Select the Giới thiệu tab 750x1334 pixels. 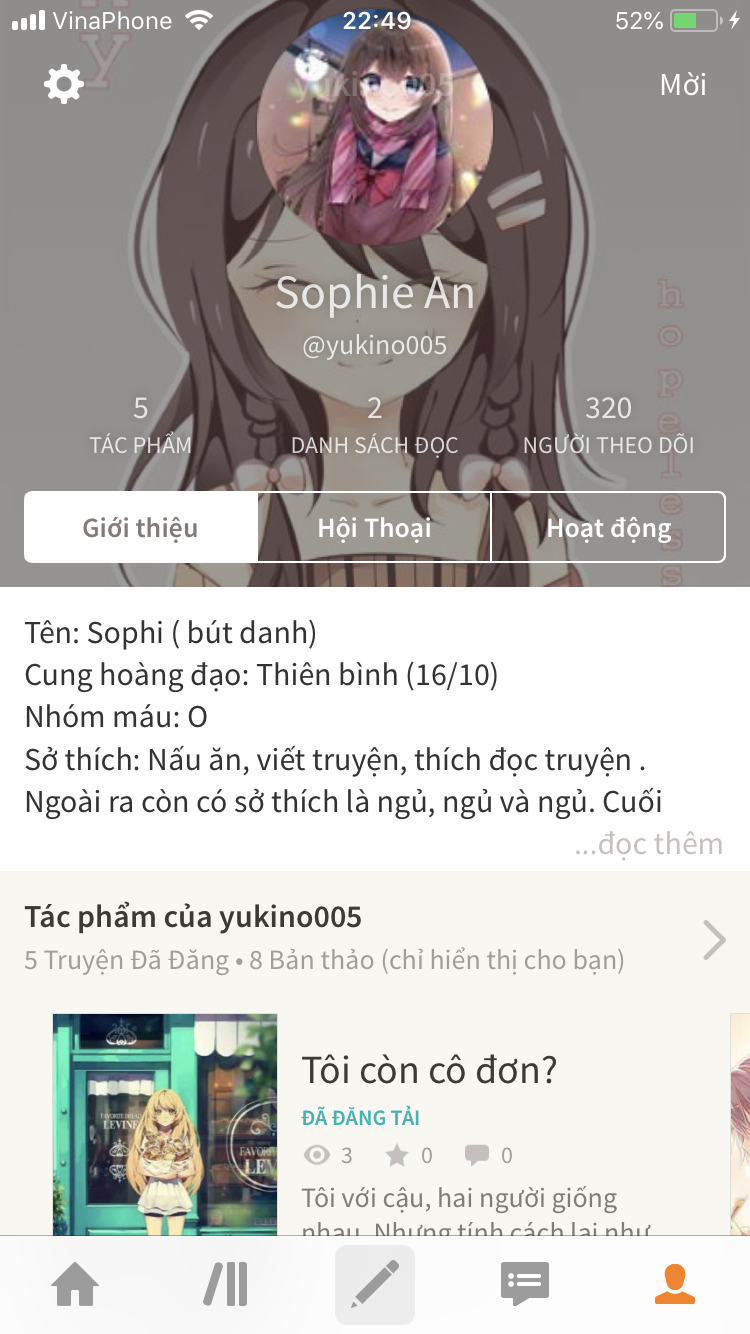click(x=141, y=527)
